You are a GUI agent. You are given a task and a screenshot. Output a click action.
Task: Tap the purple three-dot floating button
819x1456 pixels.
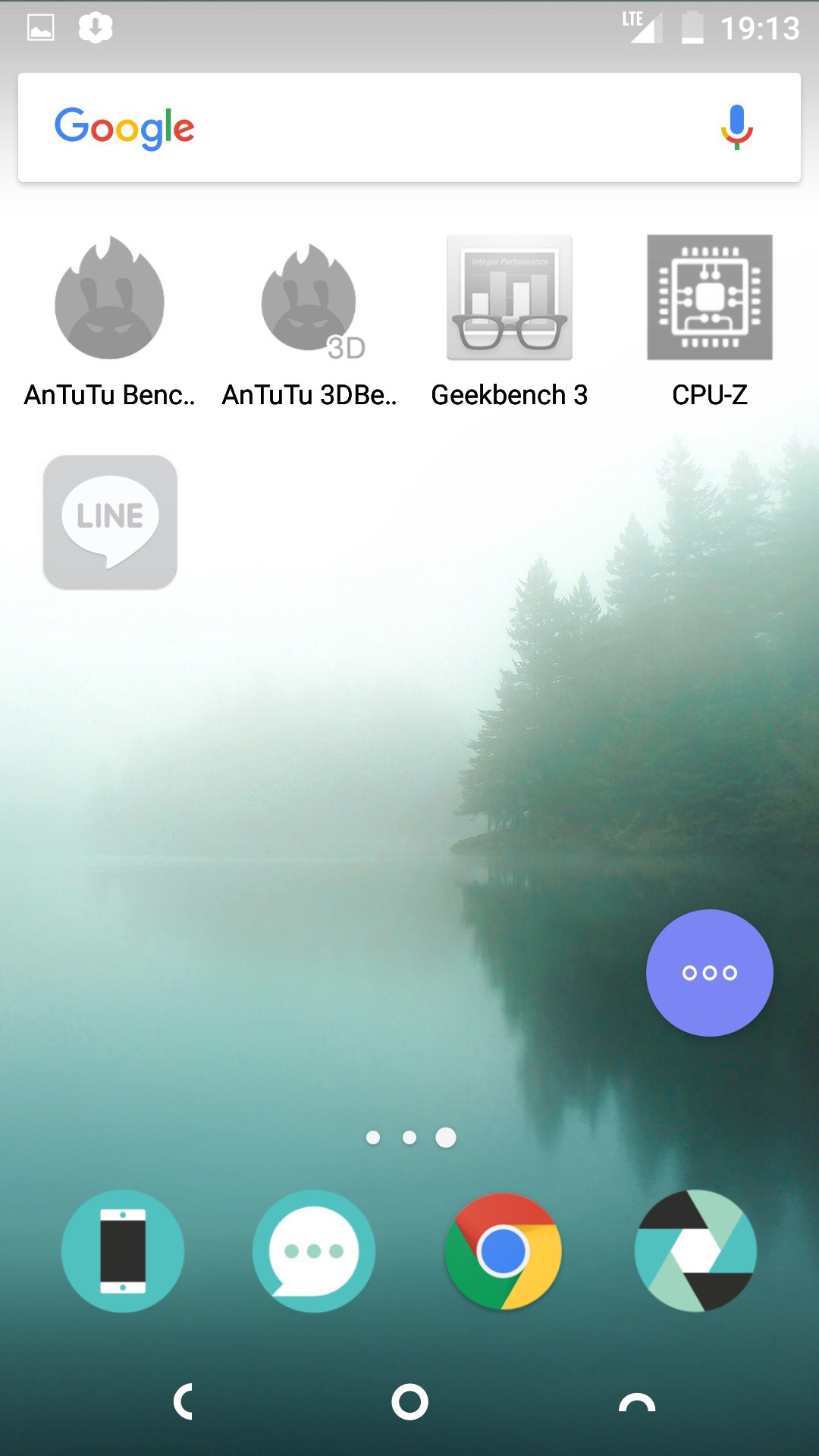click(x=710, y=973)
